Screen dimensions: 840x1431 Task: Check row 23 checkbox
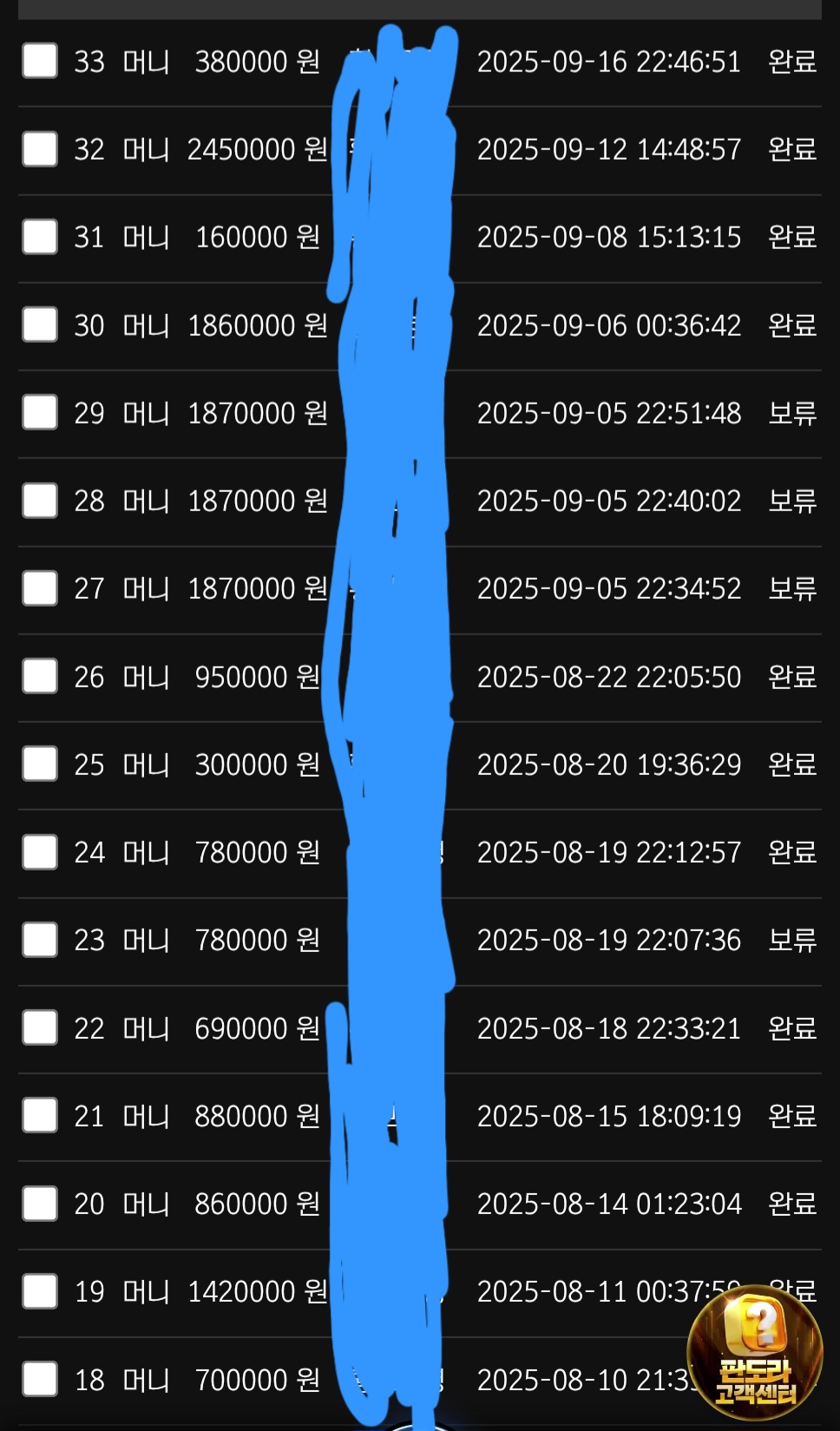[x=40, y=940]
